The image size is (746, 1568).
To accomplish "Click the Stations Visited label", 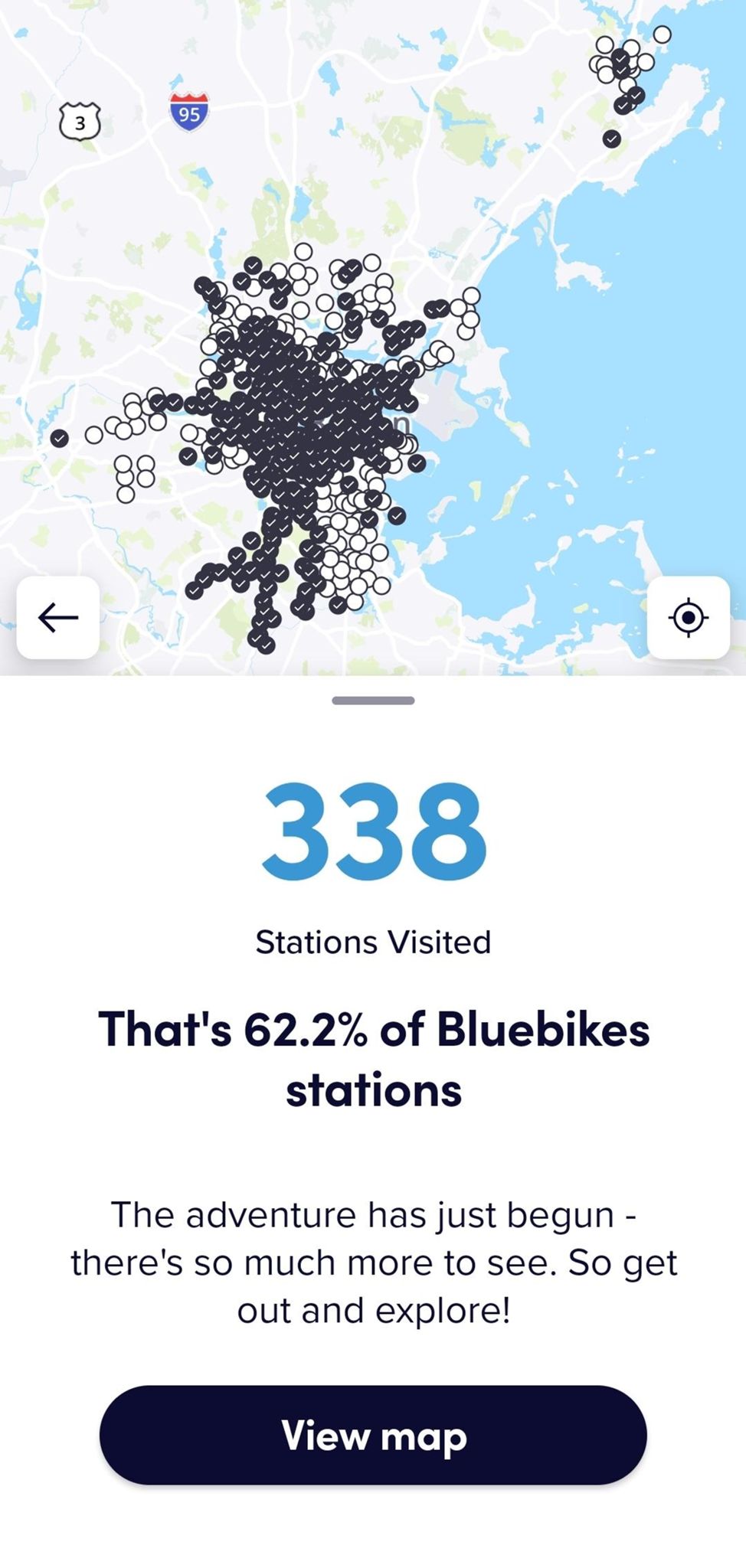I will (373, 942).
